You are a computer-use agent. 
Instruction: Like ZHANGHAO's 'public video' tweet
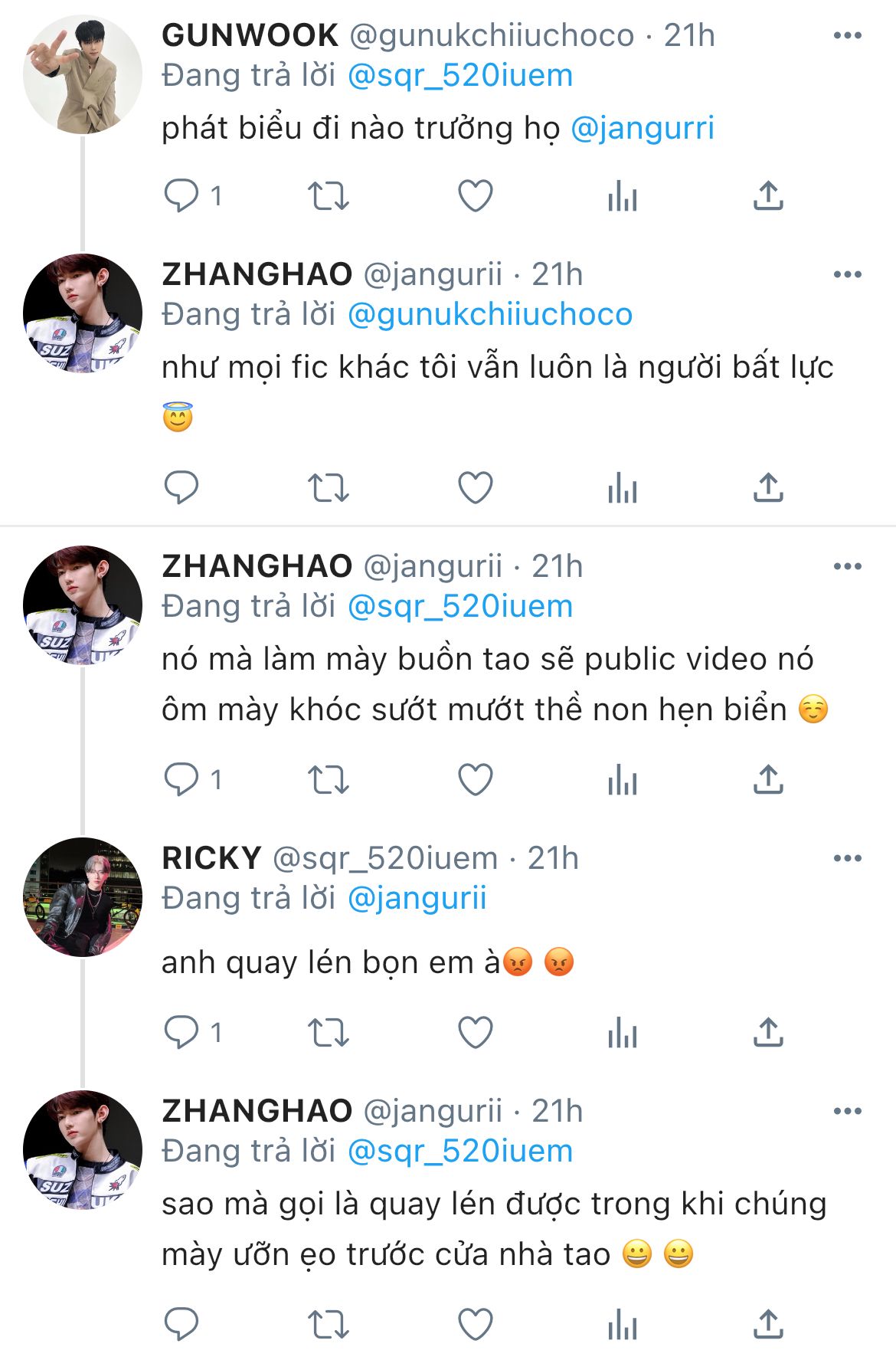[x=475, y=780]
